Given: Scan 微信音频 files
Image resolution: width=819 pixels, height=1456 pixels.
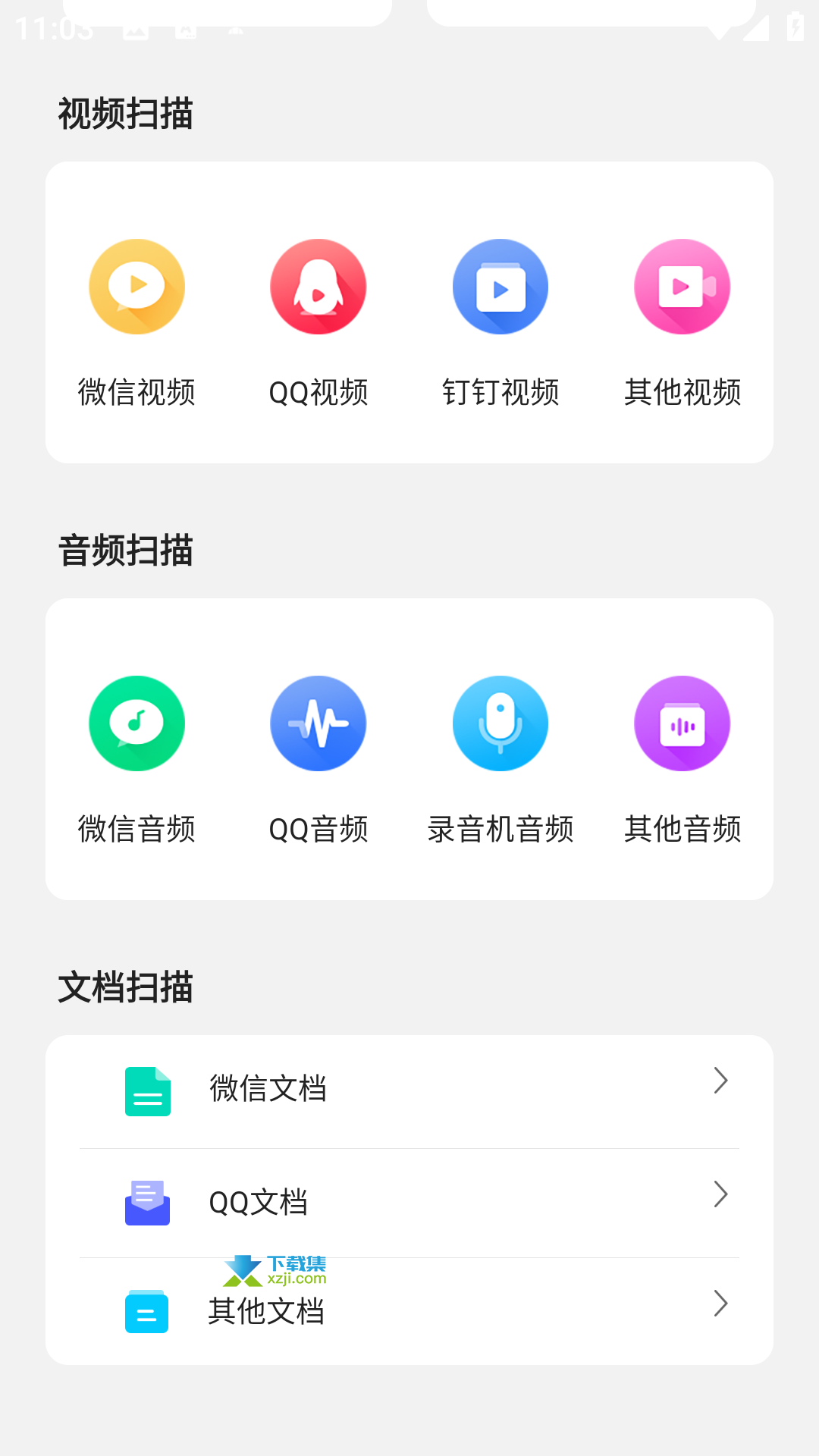Looking at the screenshot, I should pyautogui.click(x=136, y=724).
